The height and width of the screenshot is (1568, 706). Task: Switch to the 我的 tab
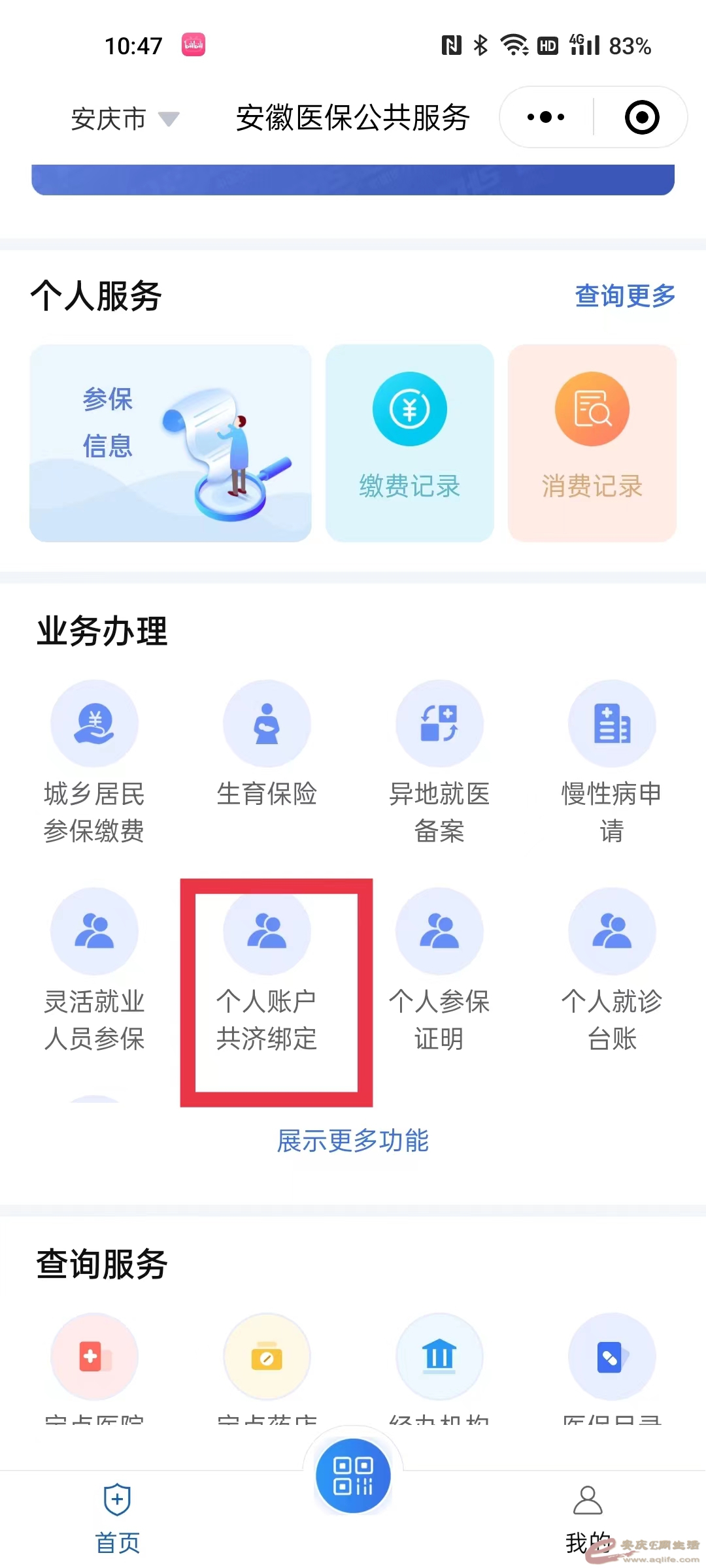[588, 1517]
